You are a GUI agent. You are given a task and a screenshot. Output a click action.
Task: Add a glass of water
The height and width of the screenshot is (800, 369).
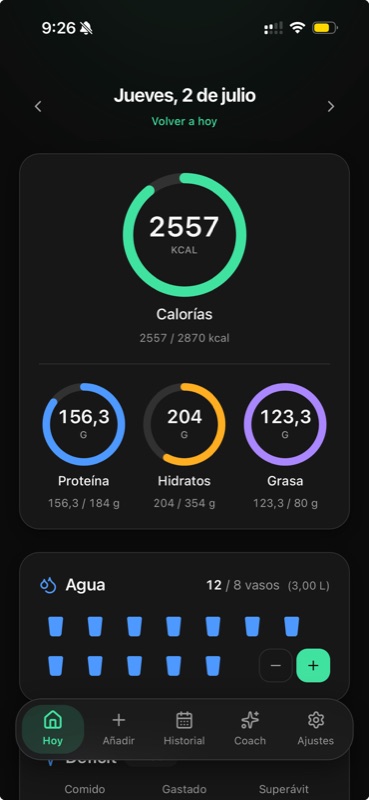(x=313, y=665)
